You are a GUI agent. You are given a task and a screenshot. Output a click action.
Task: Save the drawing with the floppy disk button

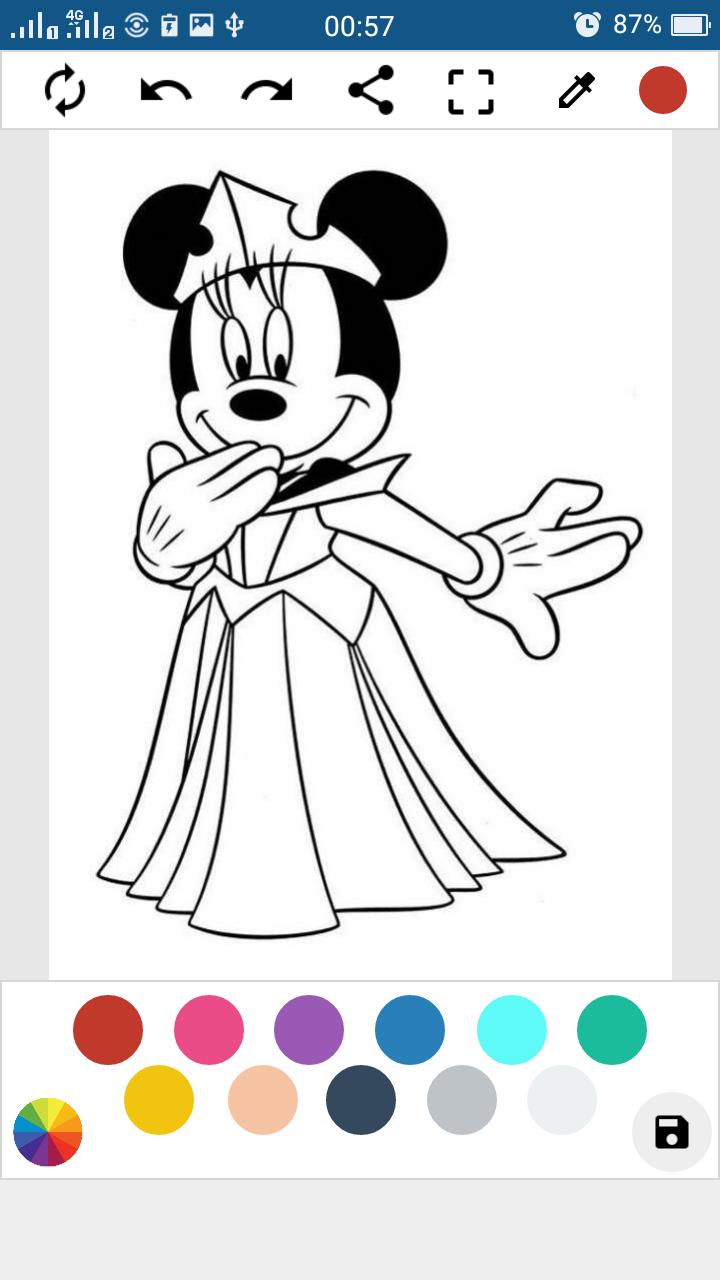pos(672,1132)
